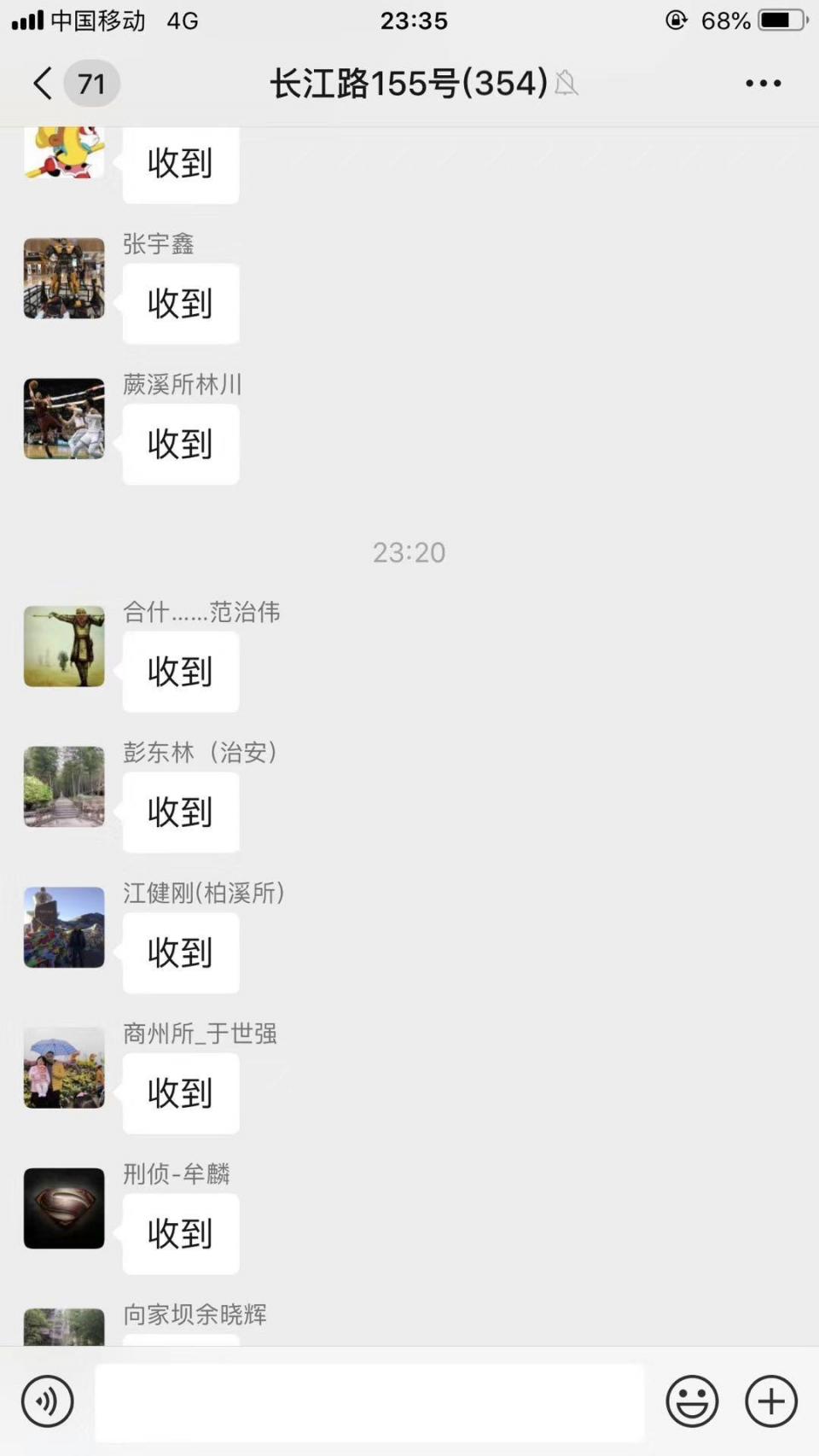Tap the Superman avatar of 刑侦-牟麟
819x1456 pixels.
coord(64,1208)
